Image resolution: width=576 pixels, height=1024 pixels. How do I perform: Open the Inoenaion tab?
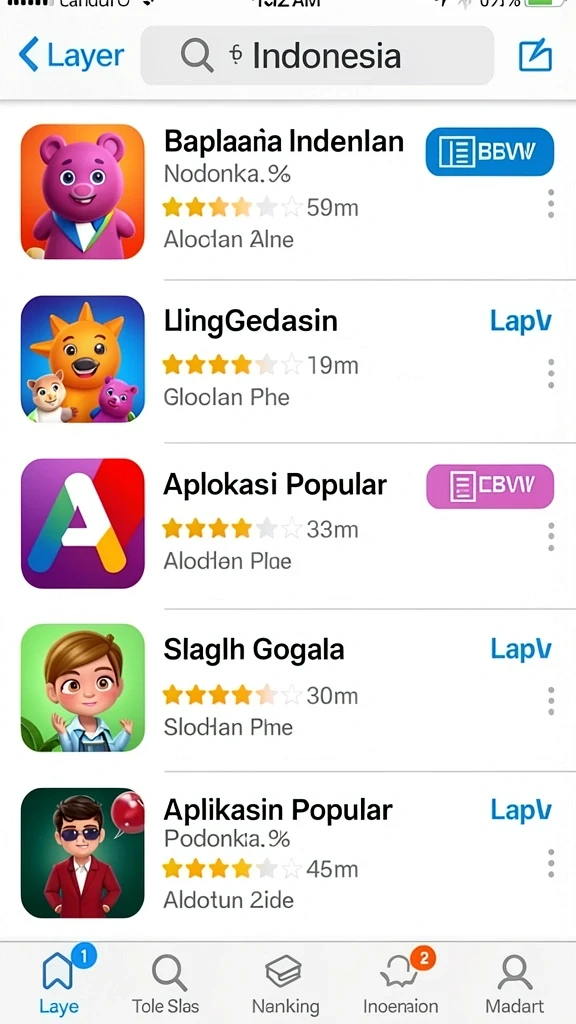400,981
